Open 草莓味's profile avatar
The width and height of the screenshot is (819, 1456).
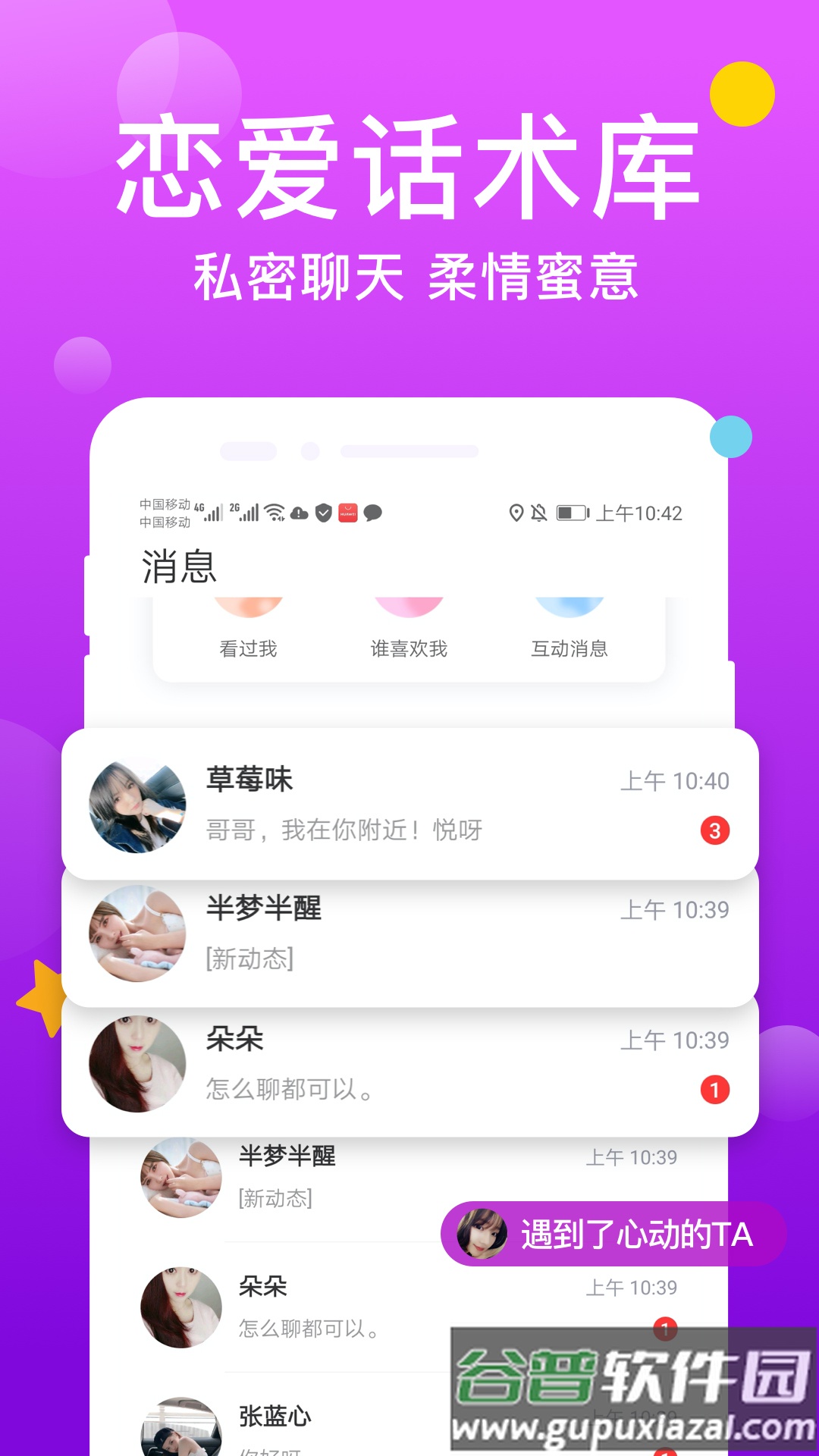tap(136, 804)
